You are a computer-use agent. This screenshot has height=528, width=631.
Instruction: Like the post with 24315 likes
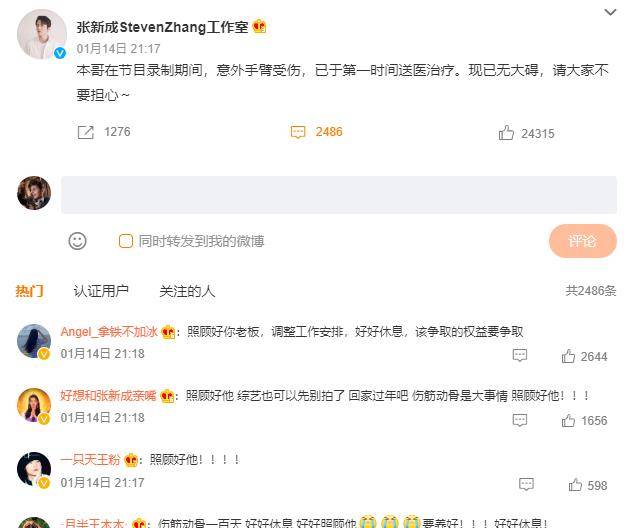coord(507,133)
